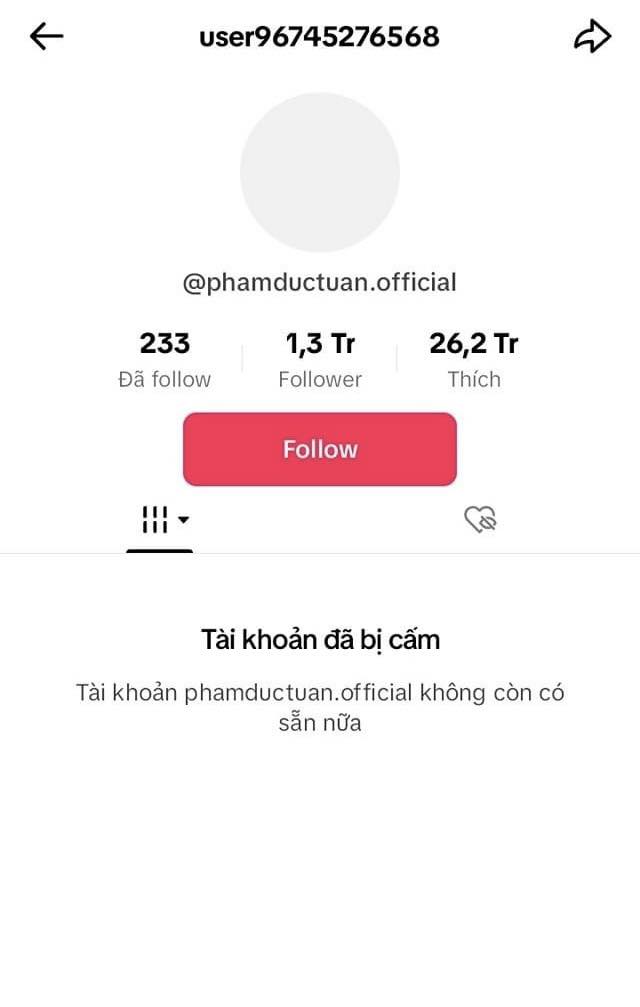Open the videos grid tab
The image size is (640, 1007).
[x=159, y=519]
